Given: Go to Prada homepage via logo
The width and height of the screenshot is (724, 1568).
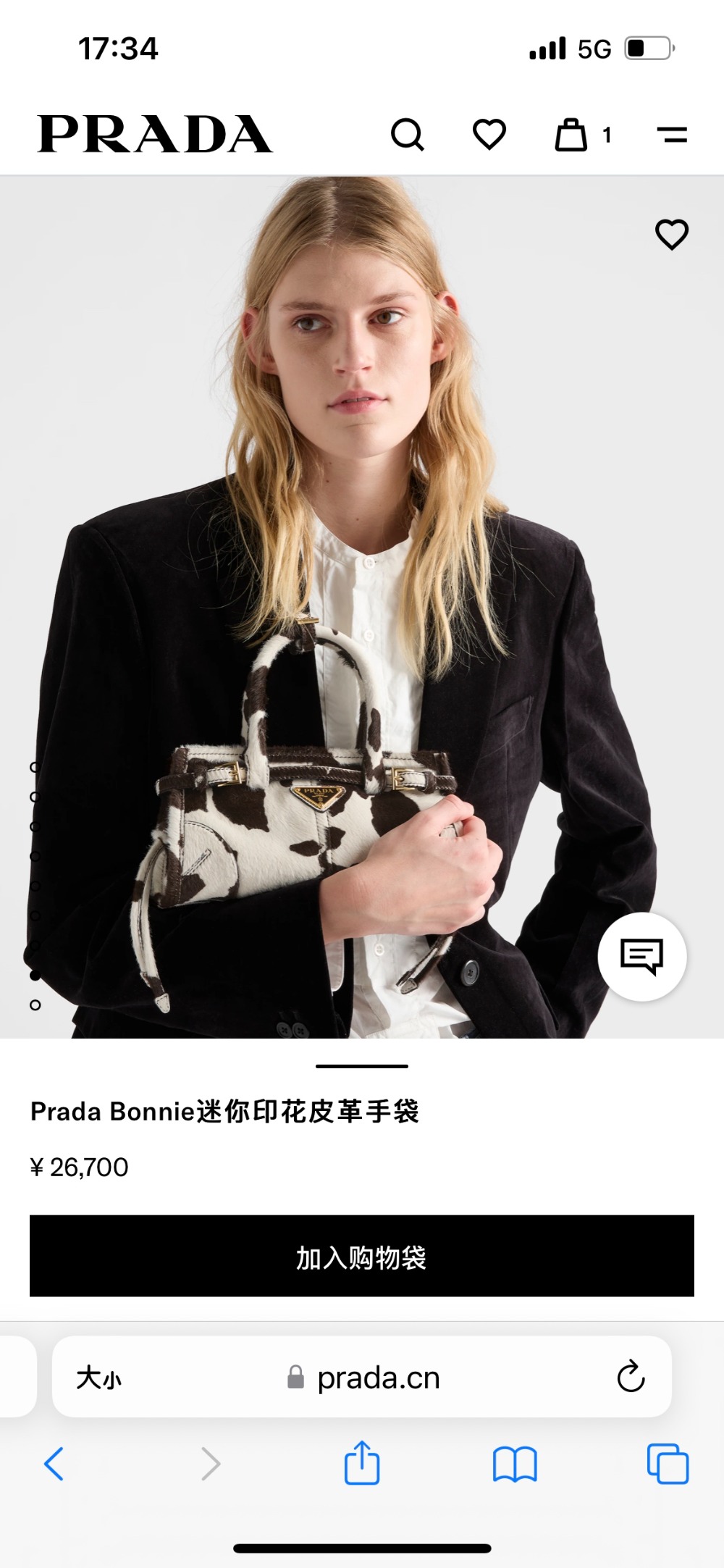Looking at the screenshot, I should [x=154, y=135].
